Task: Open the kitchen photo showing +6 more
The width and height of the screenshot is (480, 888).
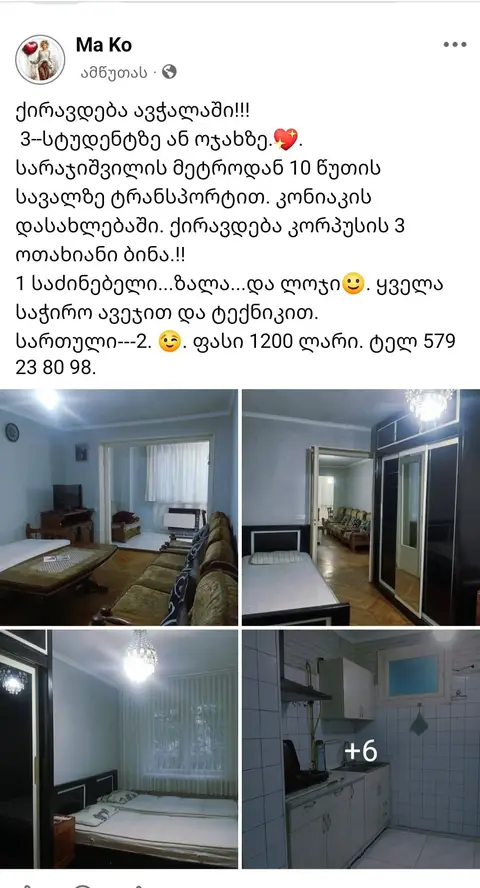Action: (361, 749)
